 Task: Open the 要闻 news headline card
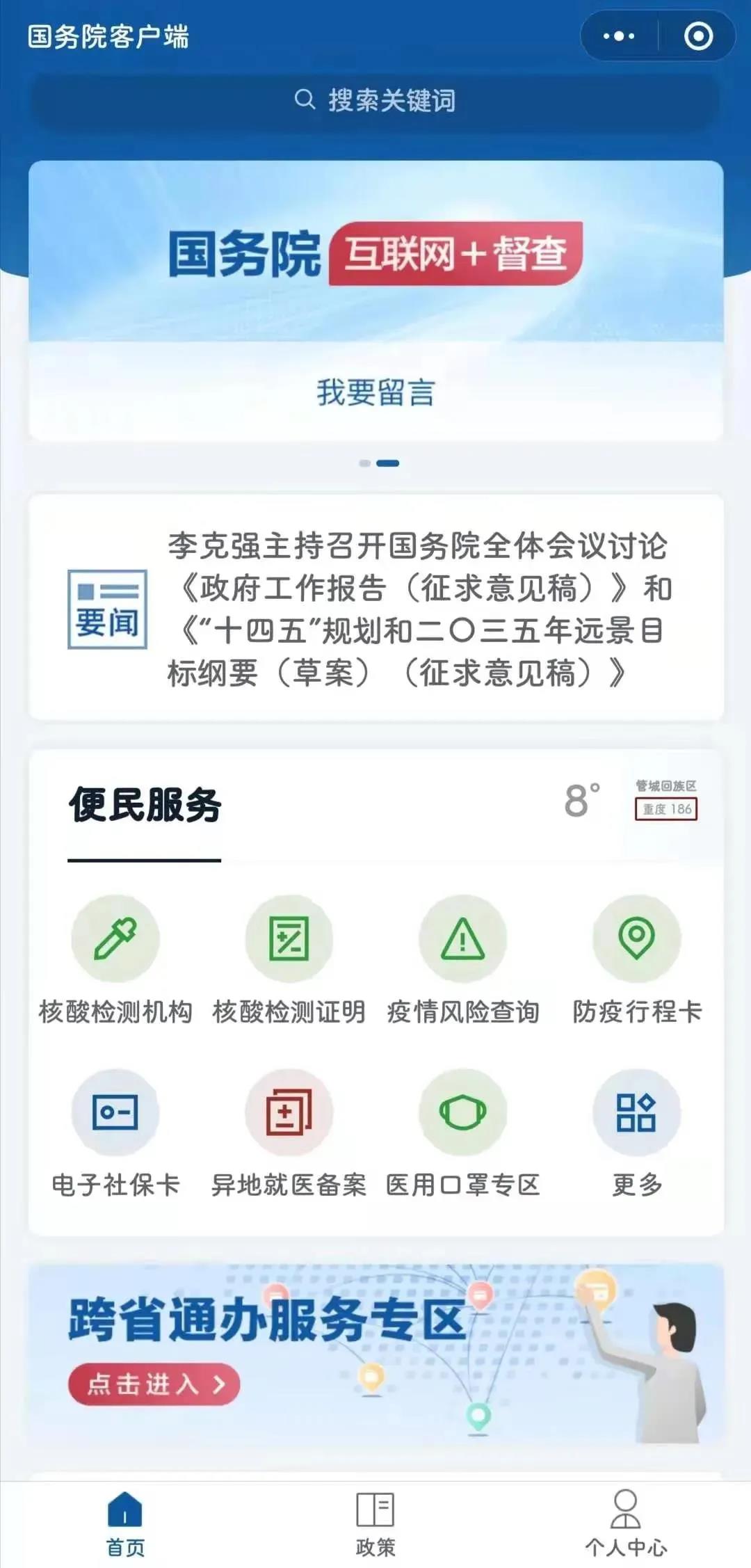tap(375, 608)
